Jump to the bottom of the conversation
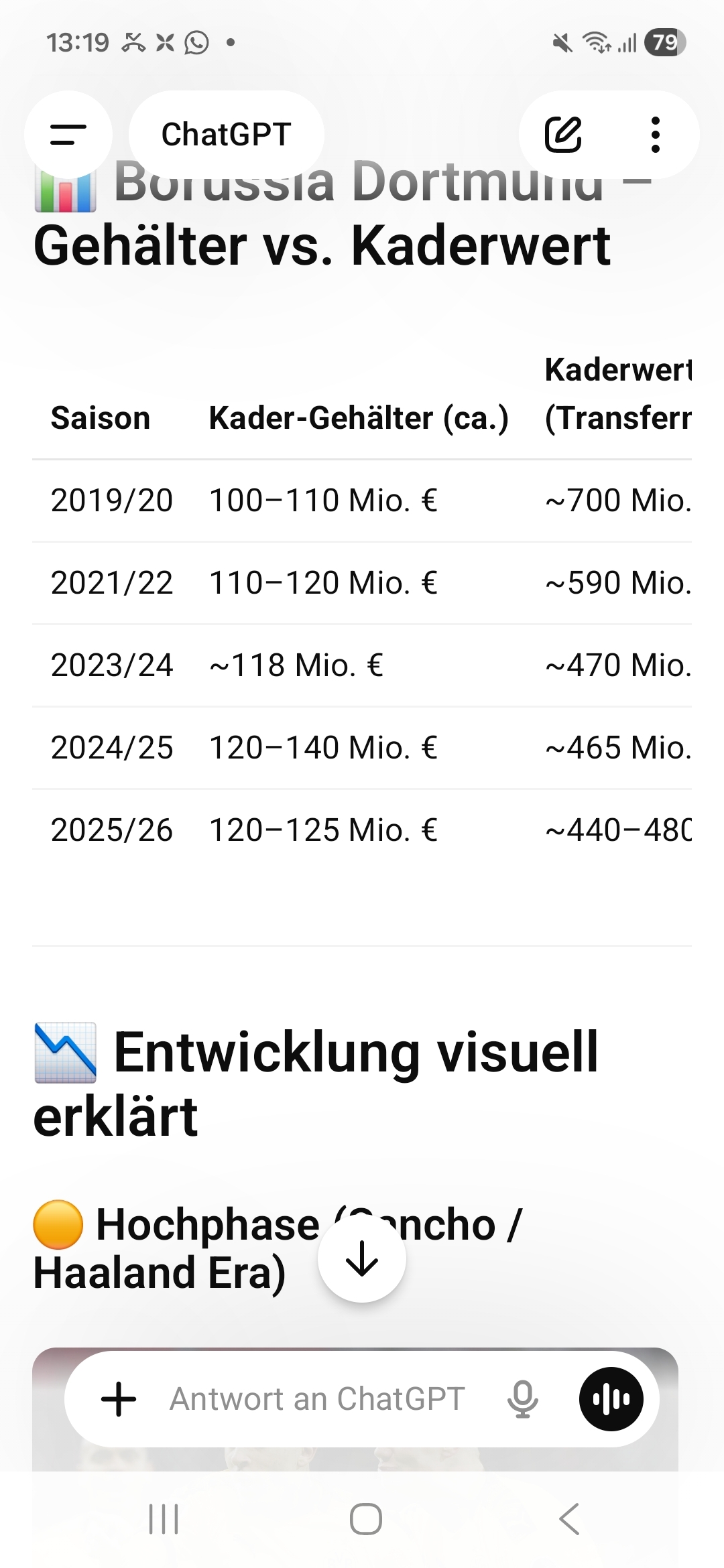 tap(362, 1258)
